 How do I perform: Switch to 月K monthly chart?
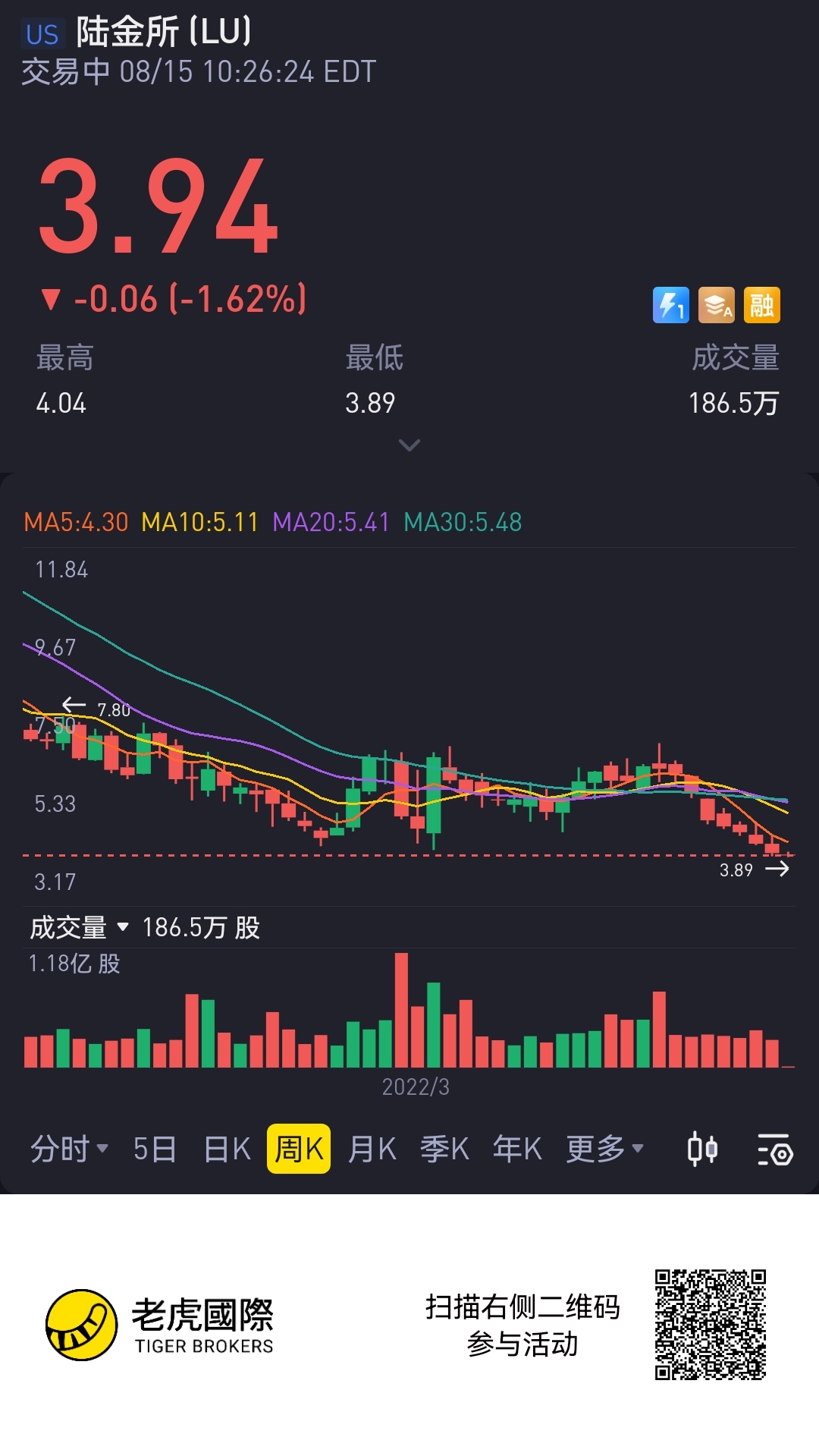pos(372,1149)
